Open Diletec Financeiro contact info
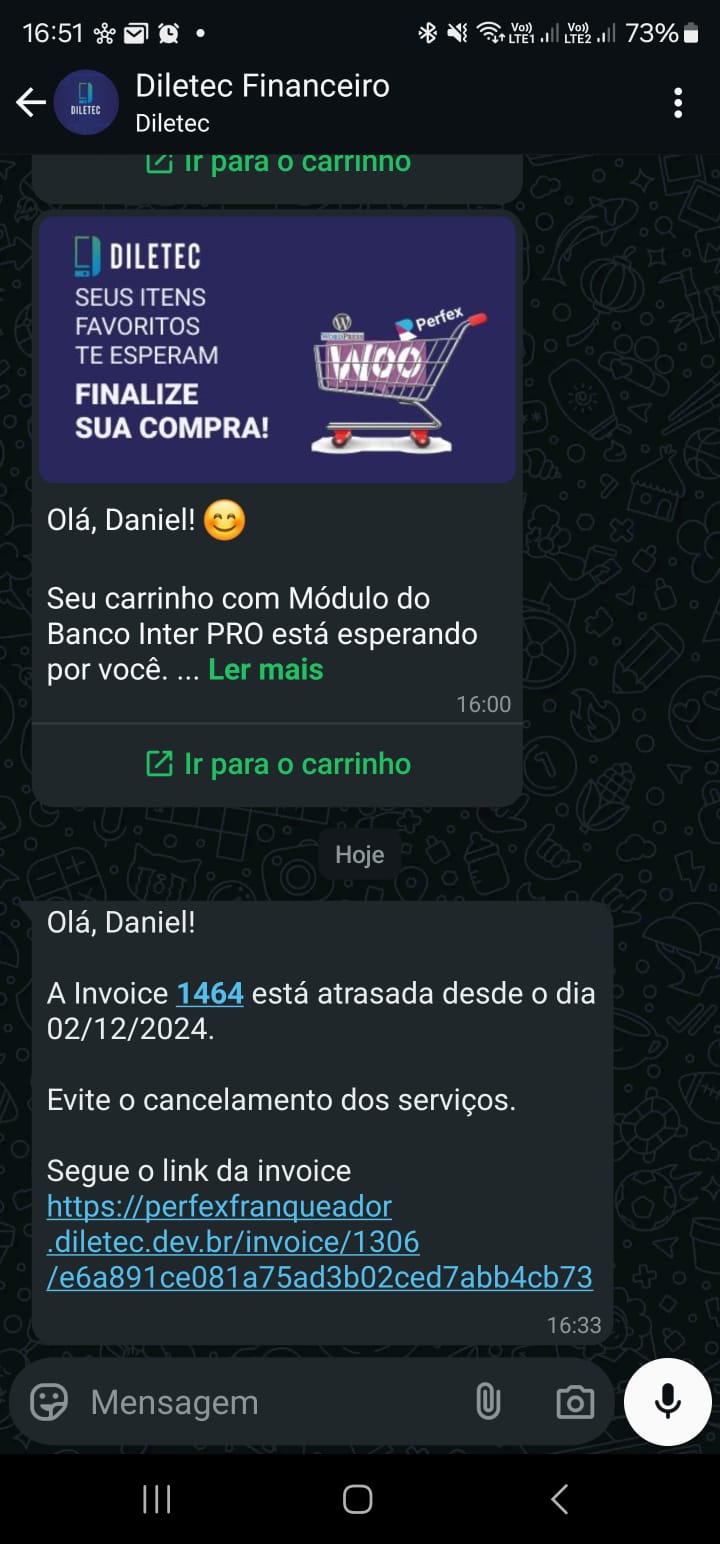720x1544 pixels. pos(262,102)
